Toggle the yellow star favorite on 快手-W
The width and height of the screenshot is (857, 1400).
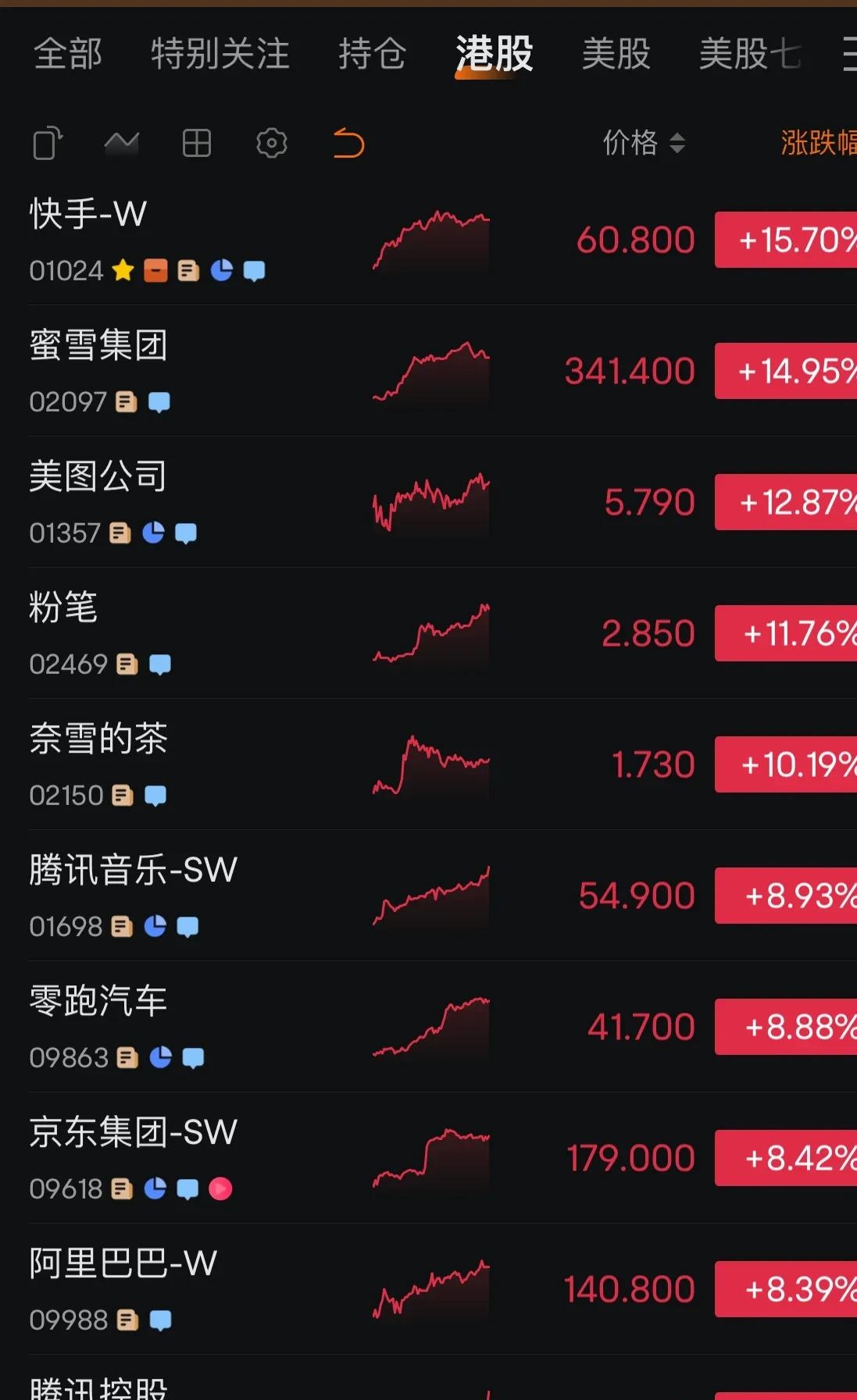[123, 270]
